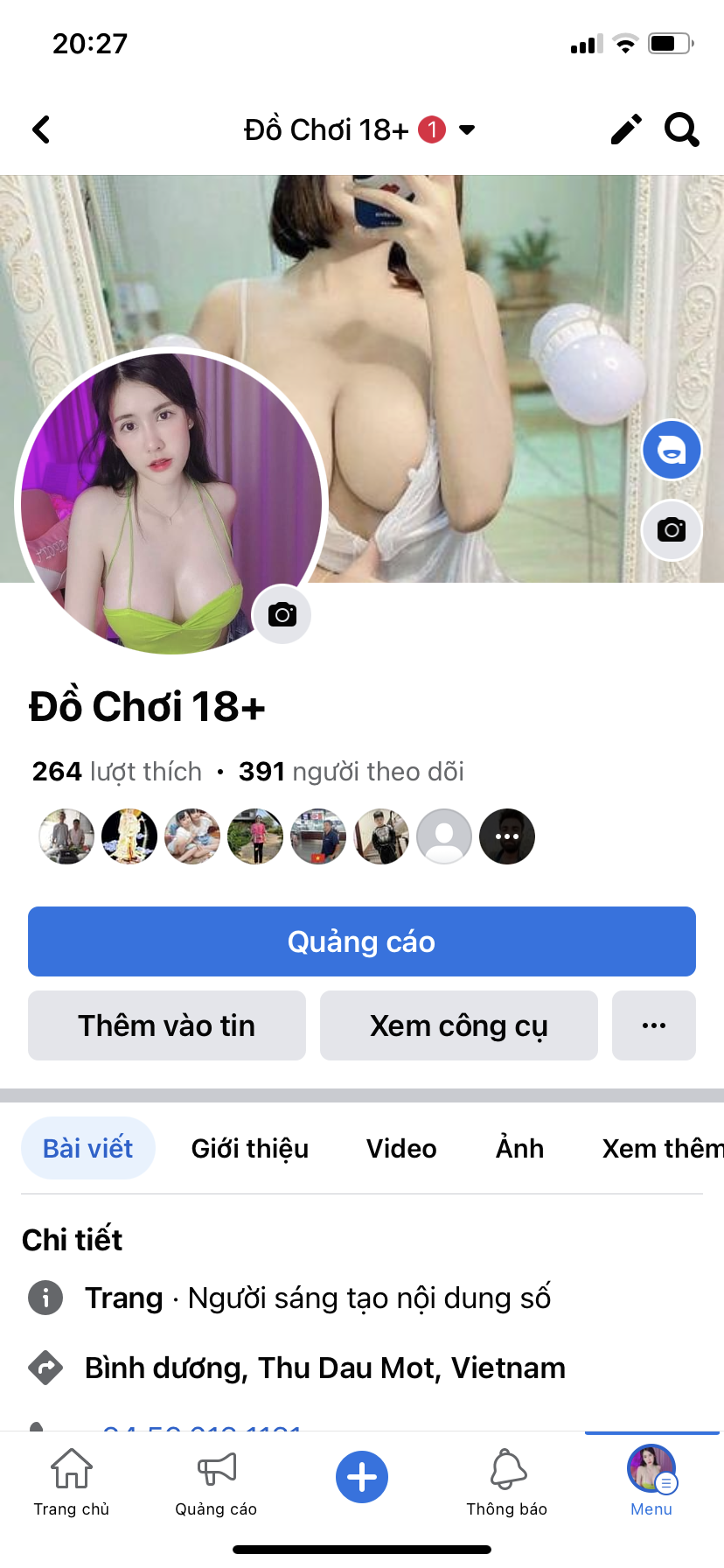
Task: Tap the blue Quảng cáo button
Action: tap(361, 941)
